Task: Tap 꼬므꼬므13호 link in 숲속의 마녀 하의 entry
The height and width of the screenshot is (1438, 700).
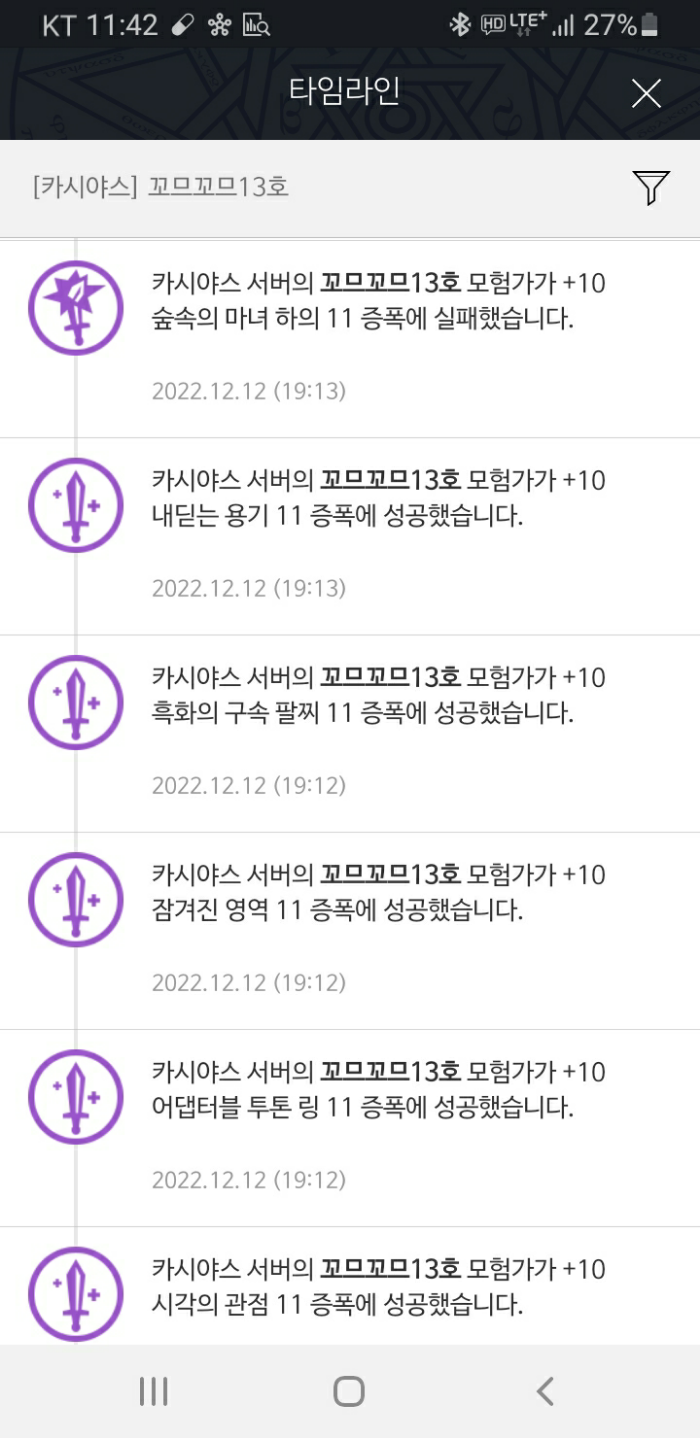Action: (x=390, y=284)
